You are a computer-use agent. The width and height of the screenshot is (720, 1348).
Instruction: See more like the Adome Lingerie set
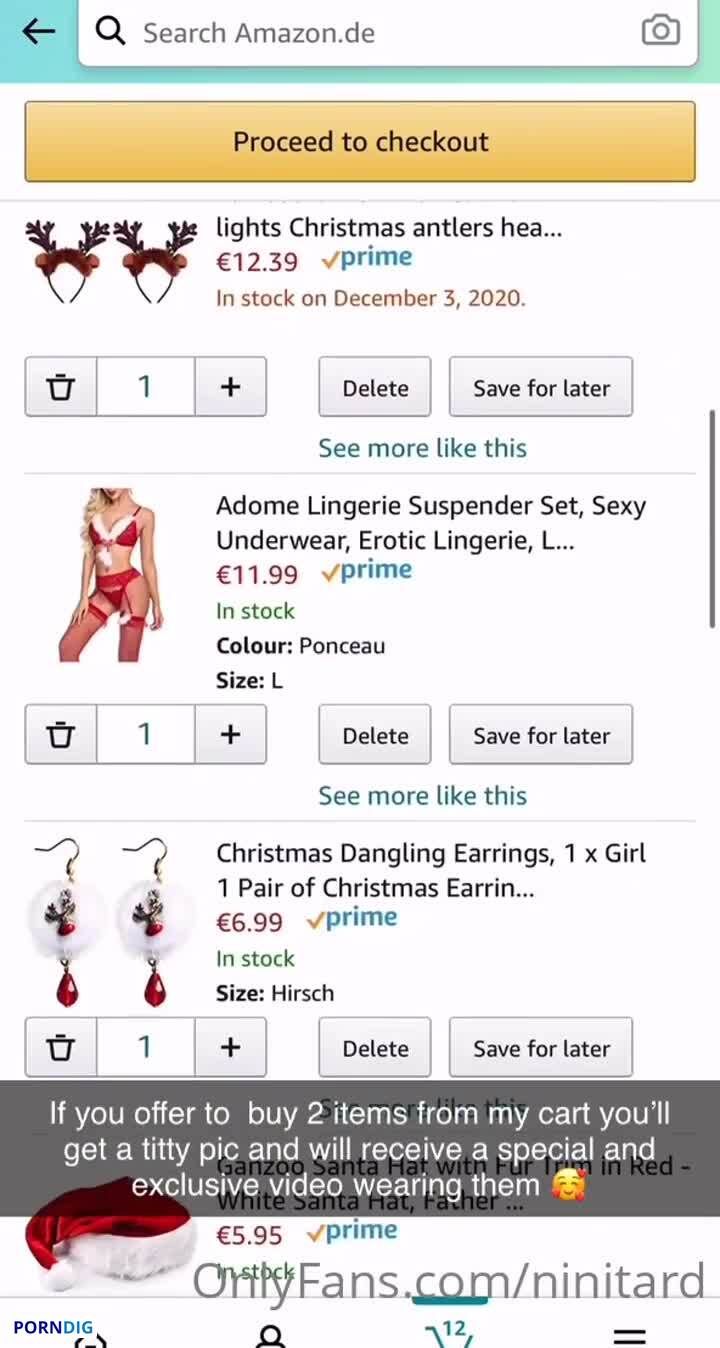pyautogui.click(x=422, y=796)
